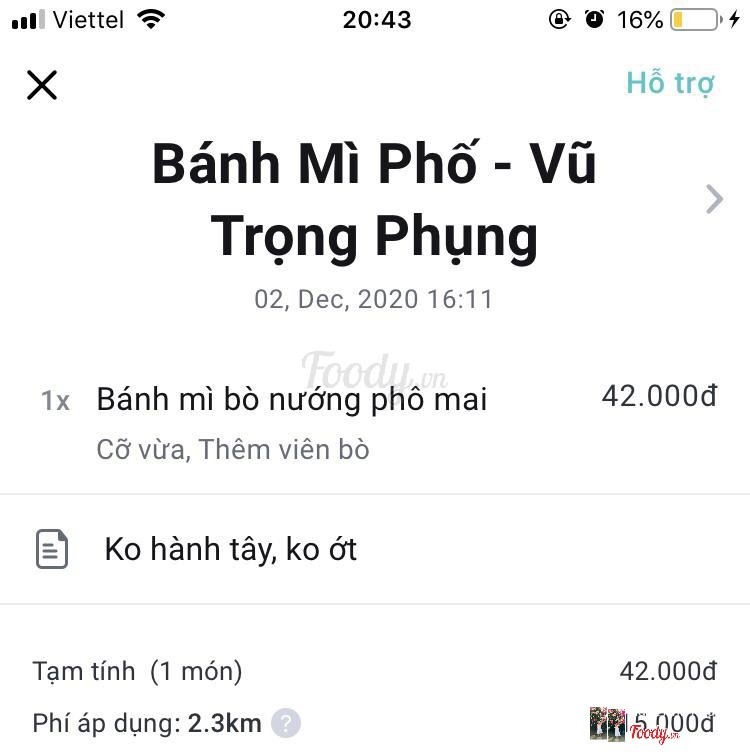The width and height of the screenshot is (750, 756).
Task: Tap the help icon beside Phí áp dụng
Action: [286, 723]
